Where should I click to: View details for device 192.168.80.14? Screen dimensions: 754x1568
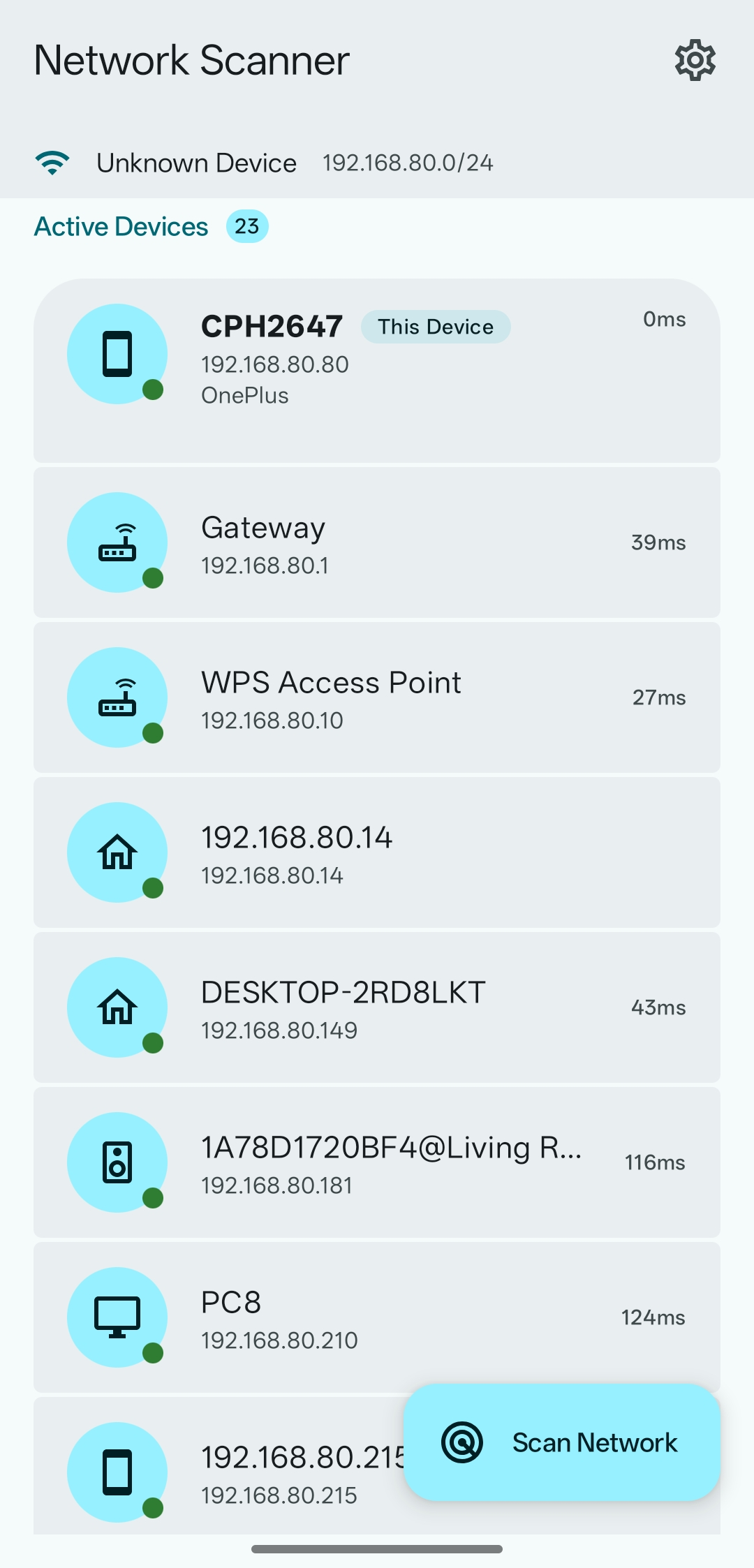377,852
